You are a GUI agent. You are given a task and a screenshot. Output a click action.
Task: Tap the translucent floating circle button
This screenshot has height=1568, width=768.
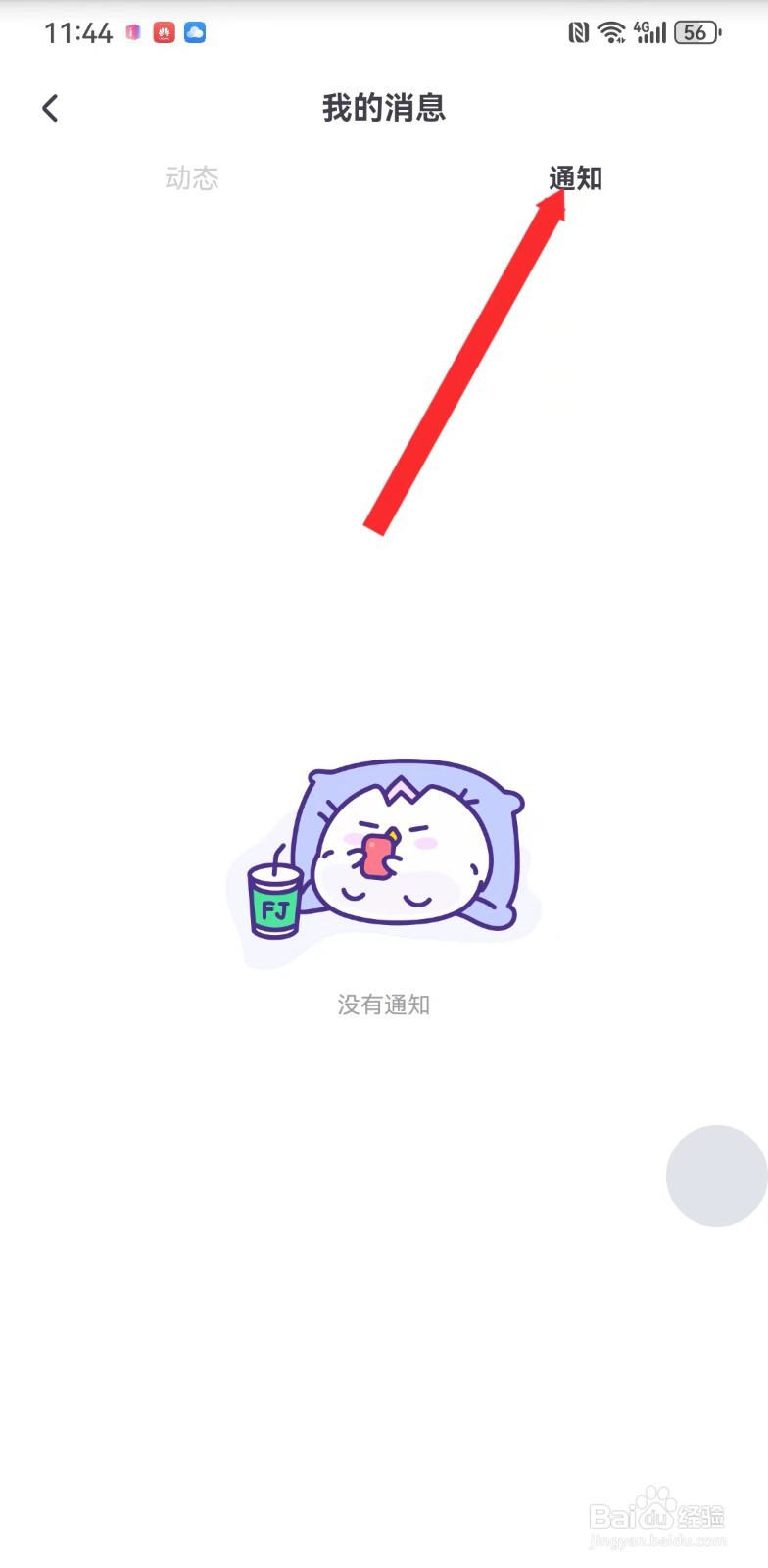(717, 1176)
